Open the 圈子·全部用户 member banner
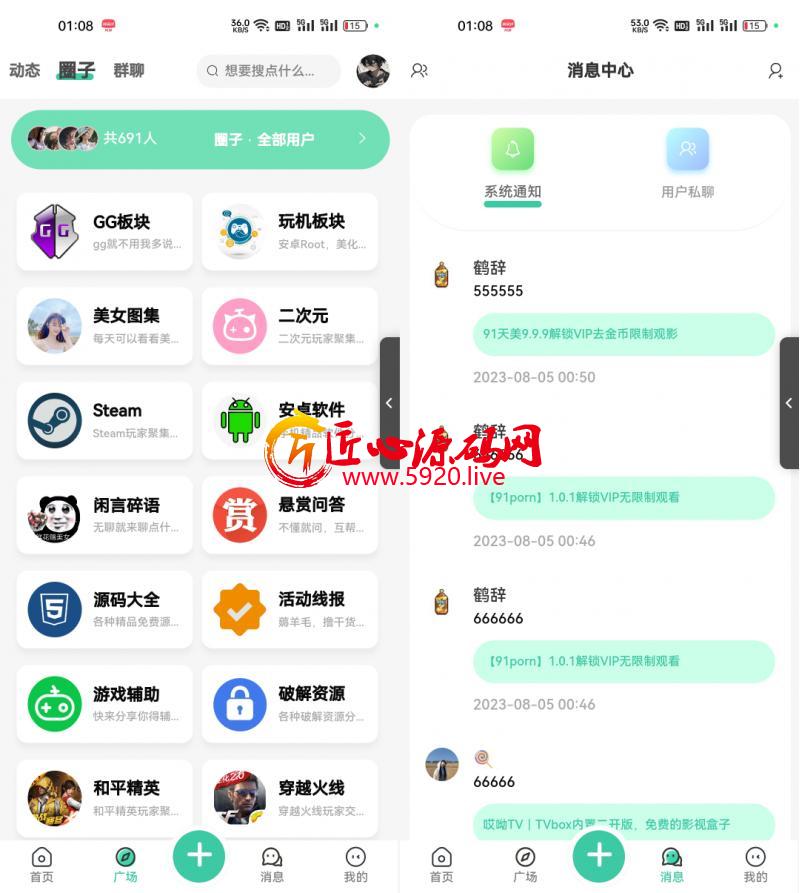This screenshot has width=800, height=893. coord(200,139)
